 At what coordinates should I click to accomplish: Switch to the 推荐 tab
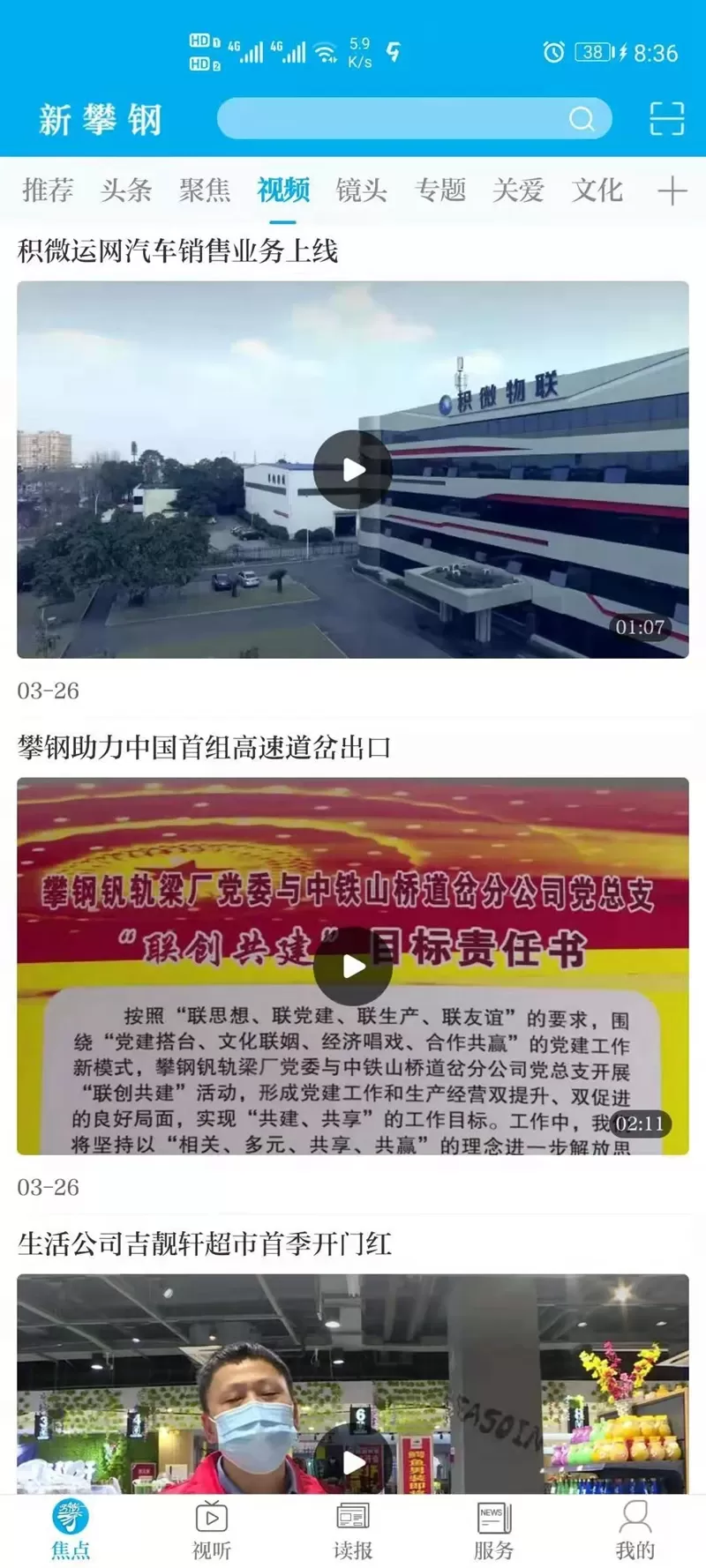pyautogui.click(x=48, y=190)
